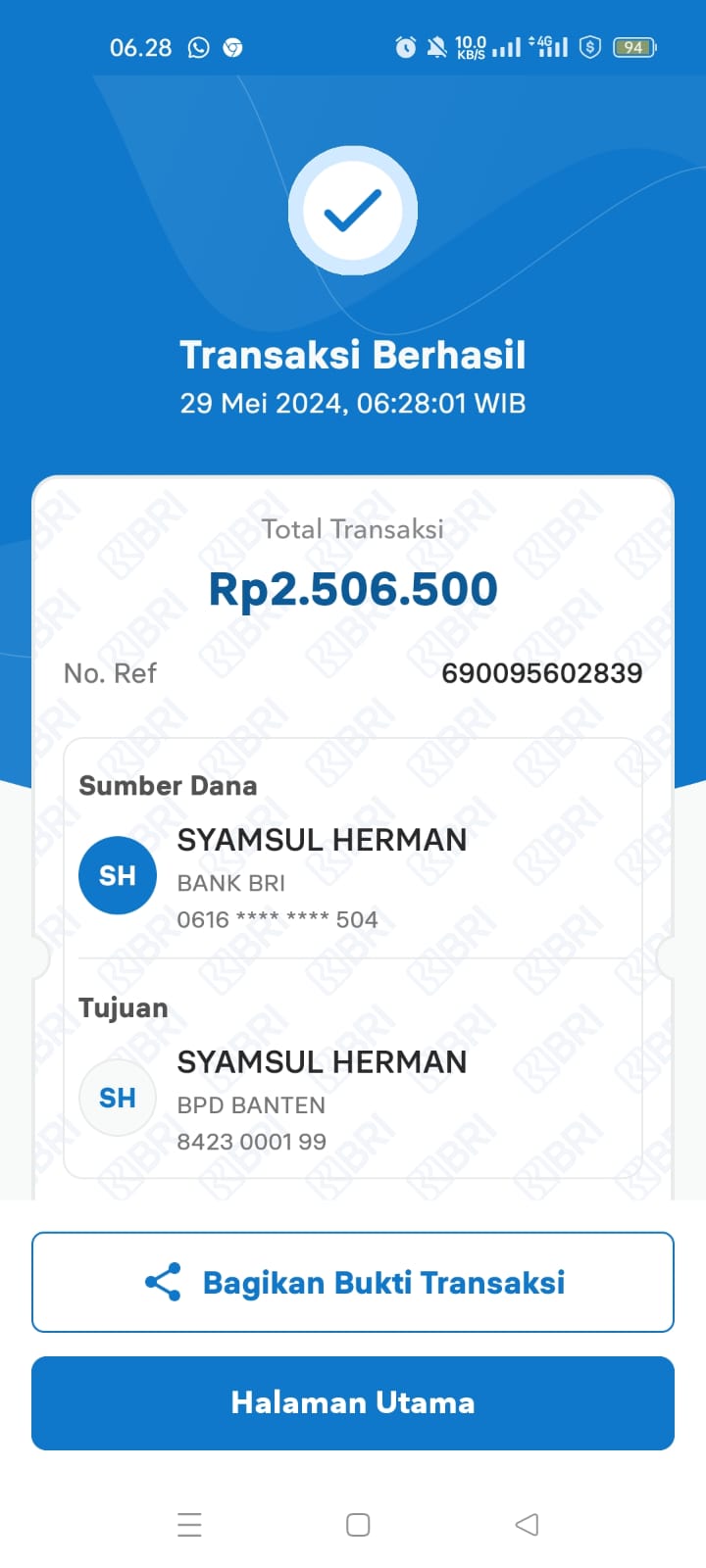The width and height of the screenshot is (706, 1568).
Task: Tap the back navigation triangle button
Action: (527, 1524)
